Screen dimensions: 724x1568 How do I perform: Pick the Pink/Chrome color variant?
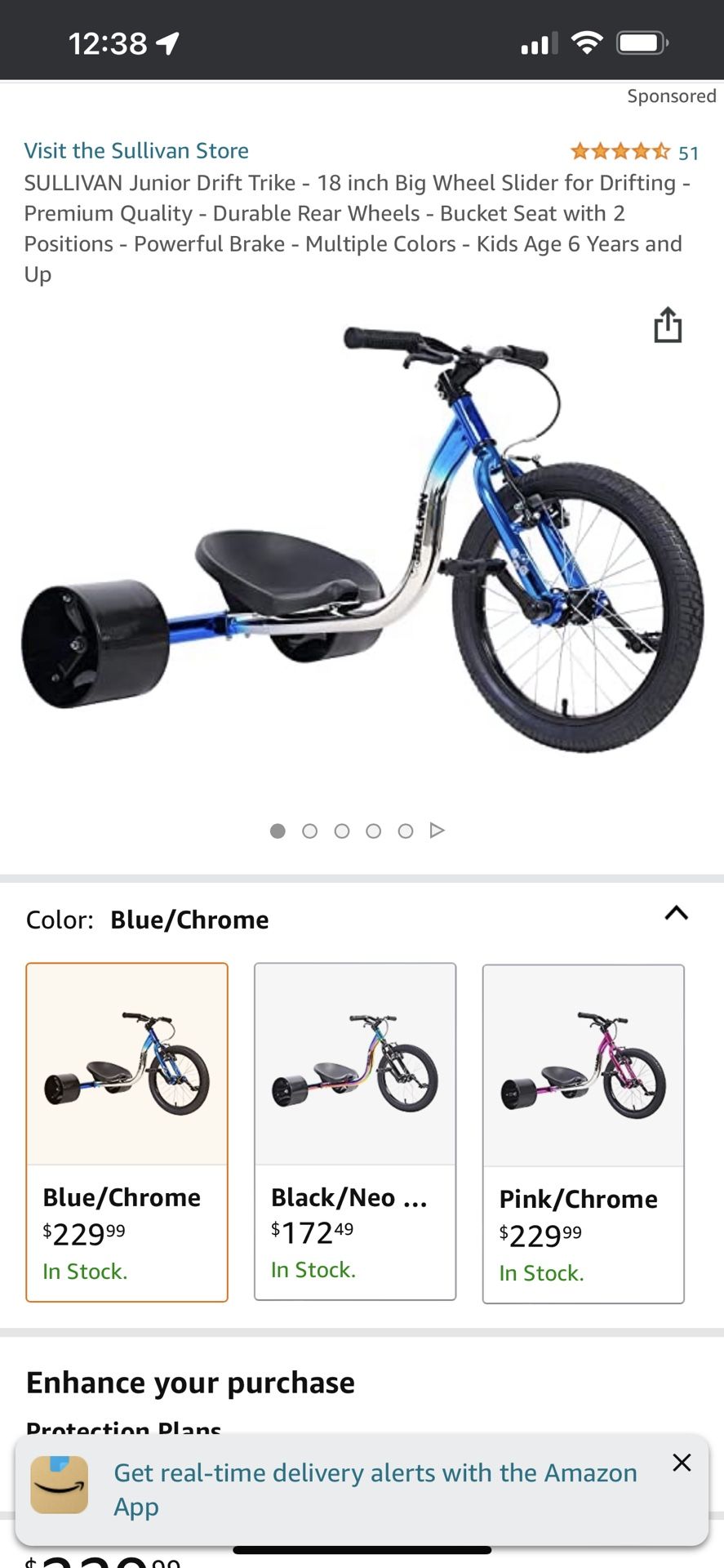[x=584, y=1134]
